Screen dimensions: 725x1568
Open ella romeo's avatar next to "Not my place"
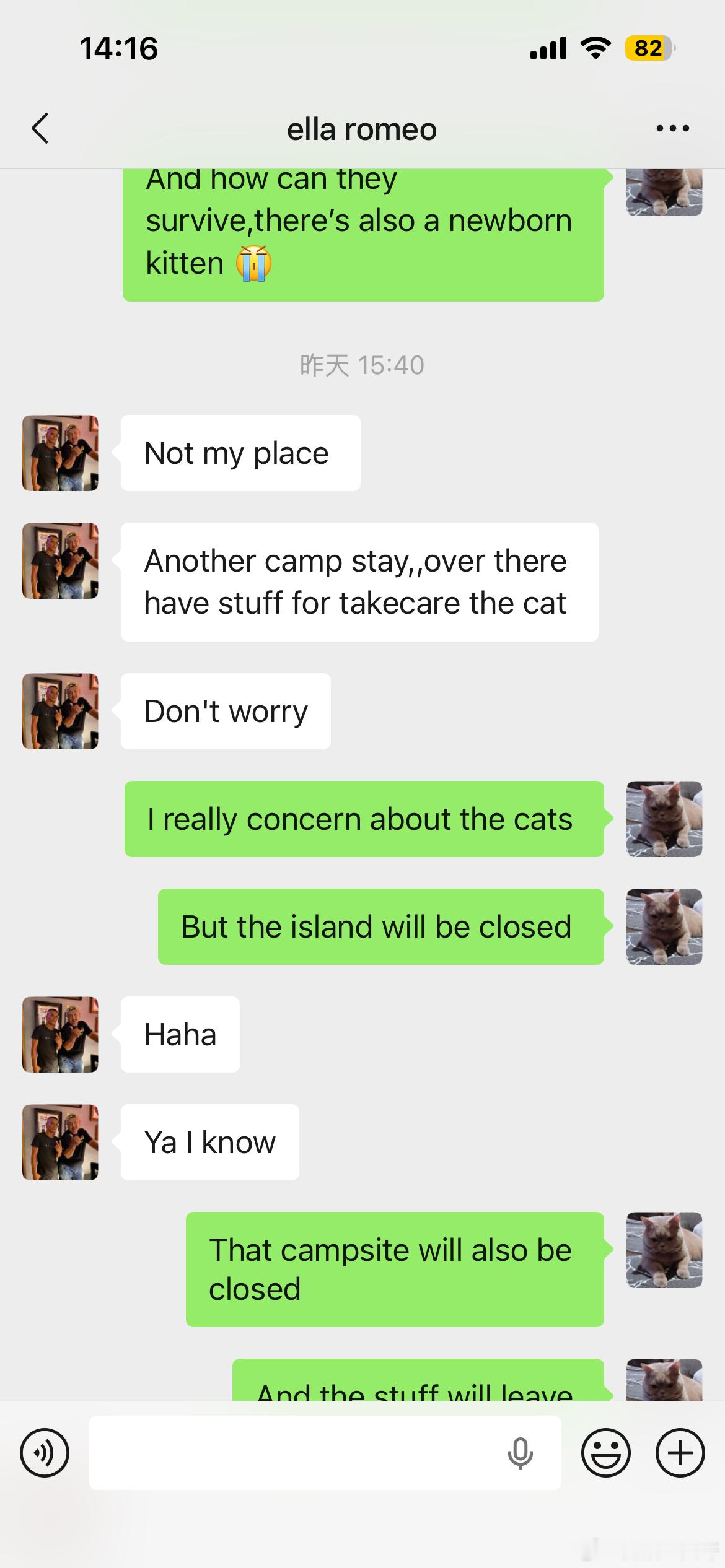click(x=60, y=453)
